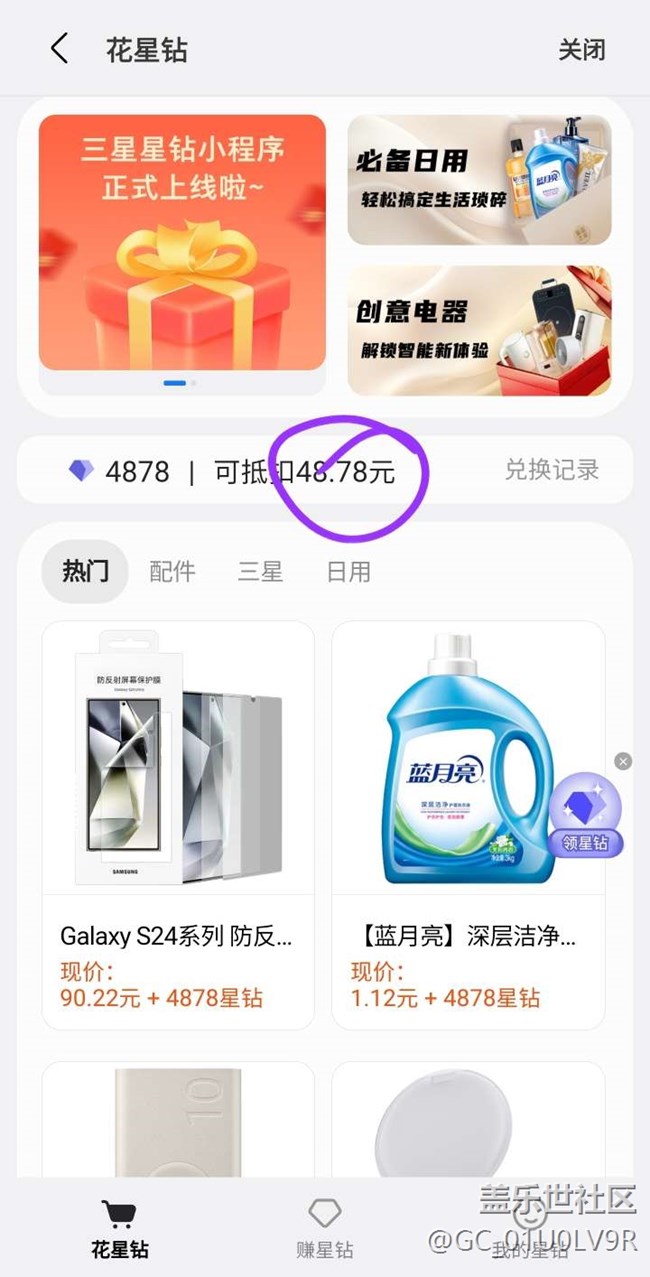Go to the 我的星钻 bottom tab

(530, 1230)
